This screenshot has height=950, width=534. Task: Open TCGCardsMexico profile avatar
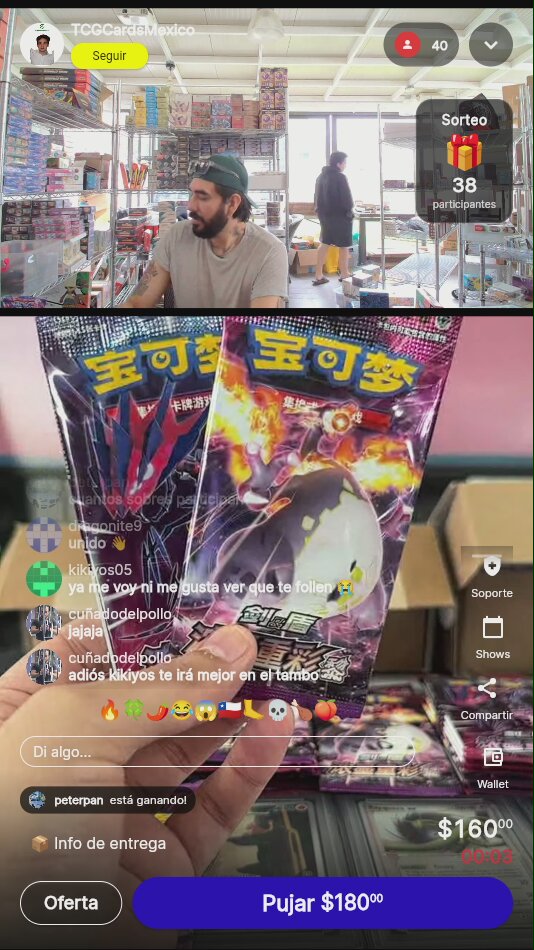(42, 45)
